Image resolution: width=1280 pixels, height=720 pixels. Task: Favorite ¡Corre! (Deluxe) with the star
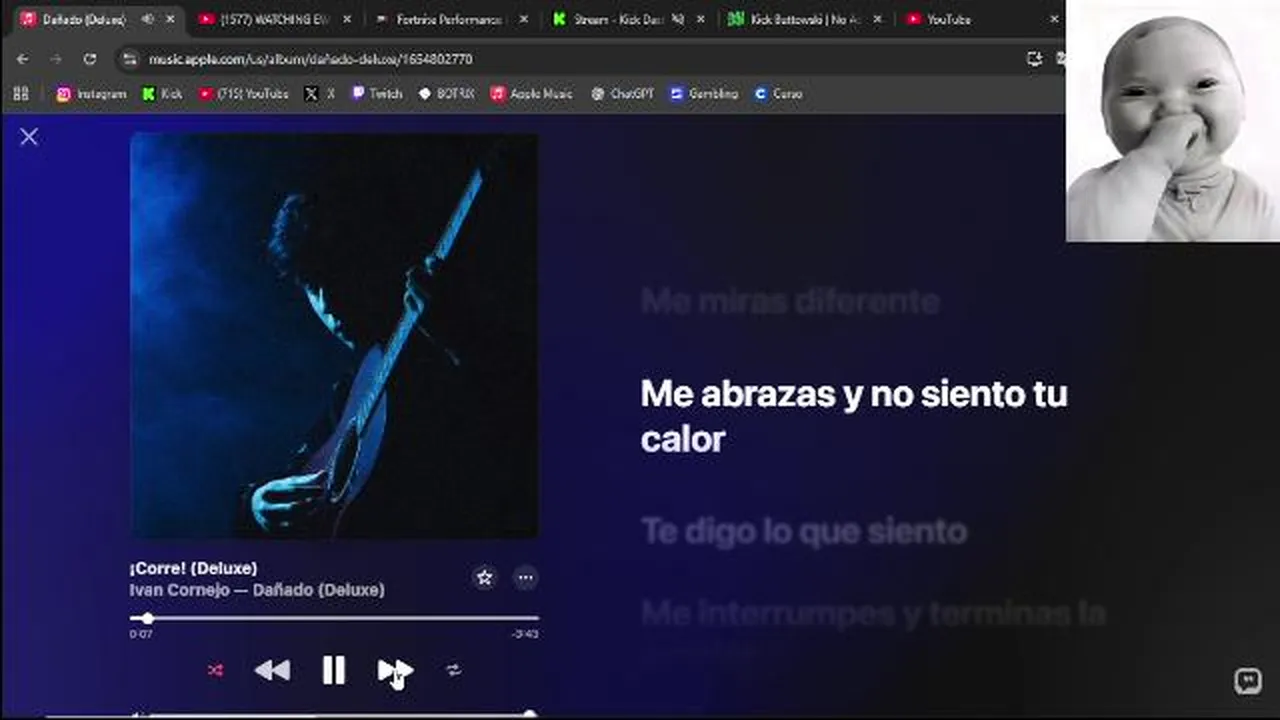pos(484,577)
